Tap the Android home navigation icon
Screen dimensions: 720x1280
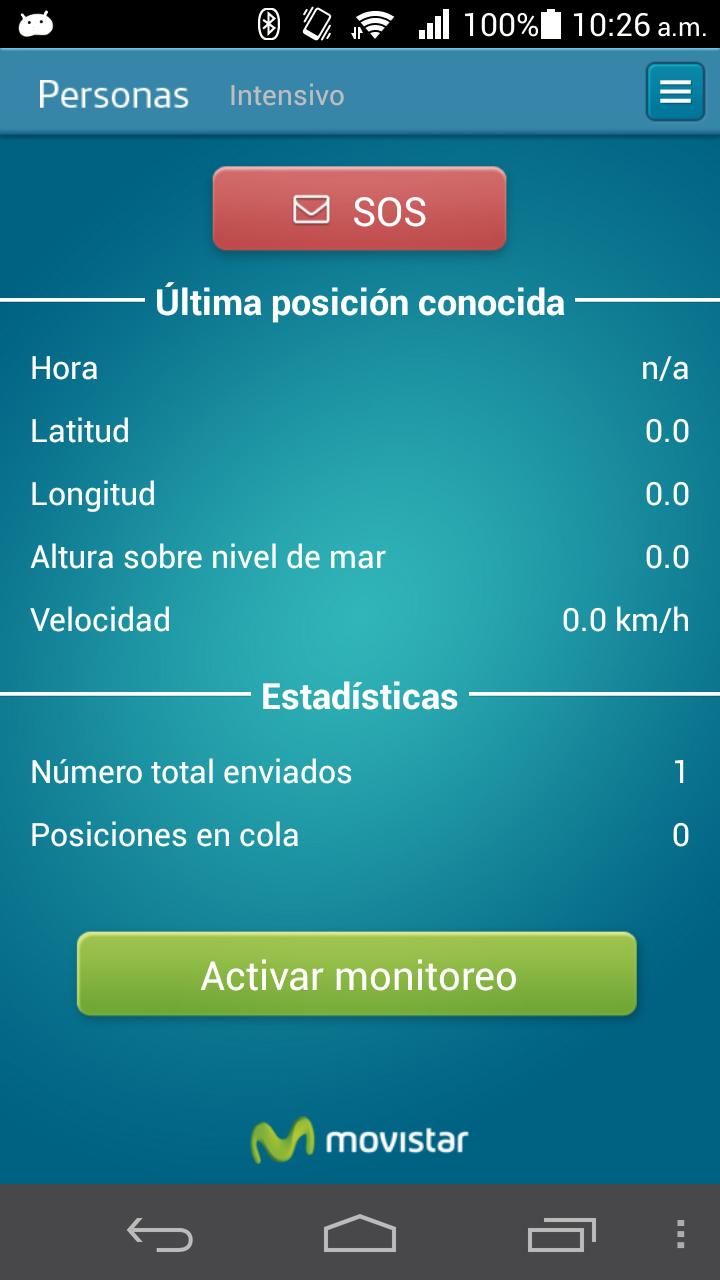click(x=360, y=1236)
